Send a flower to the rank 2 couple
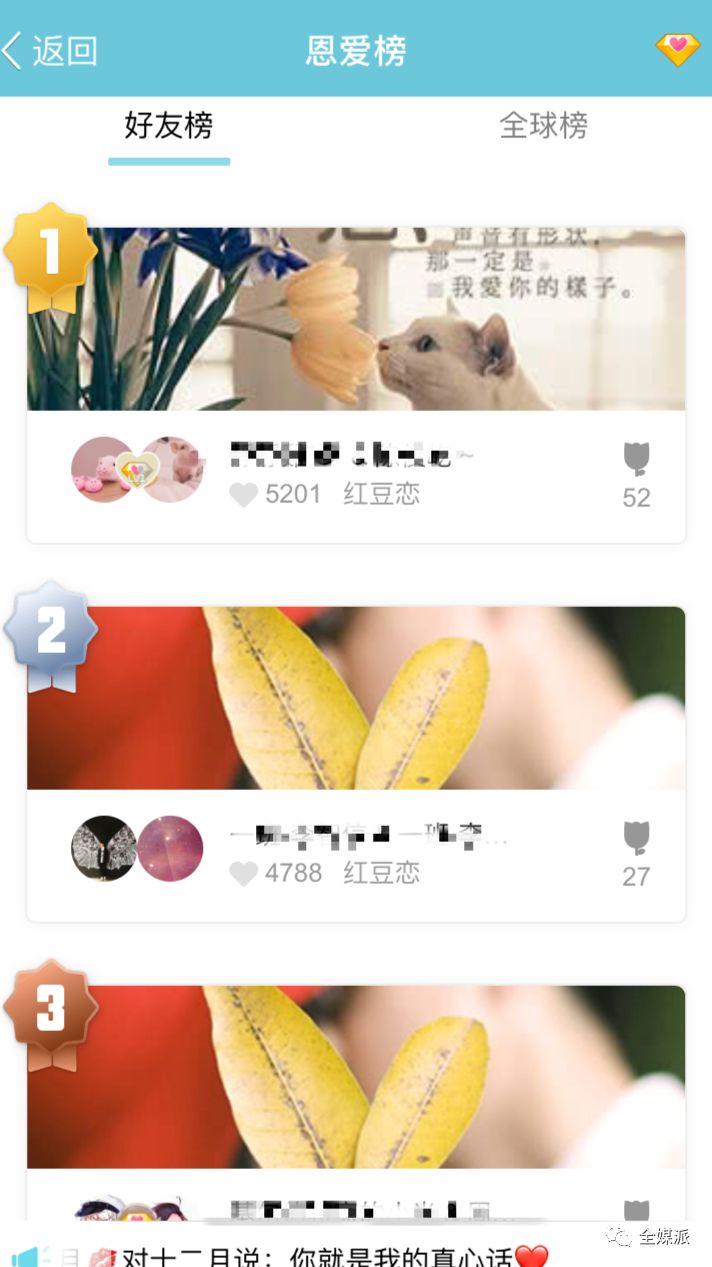Screen dimensions: 712x1267 tap(636, 838)
